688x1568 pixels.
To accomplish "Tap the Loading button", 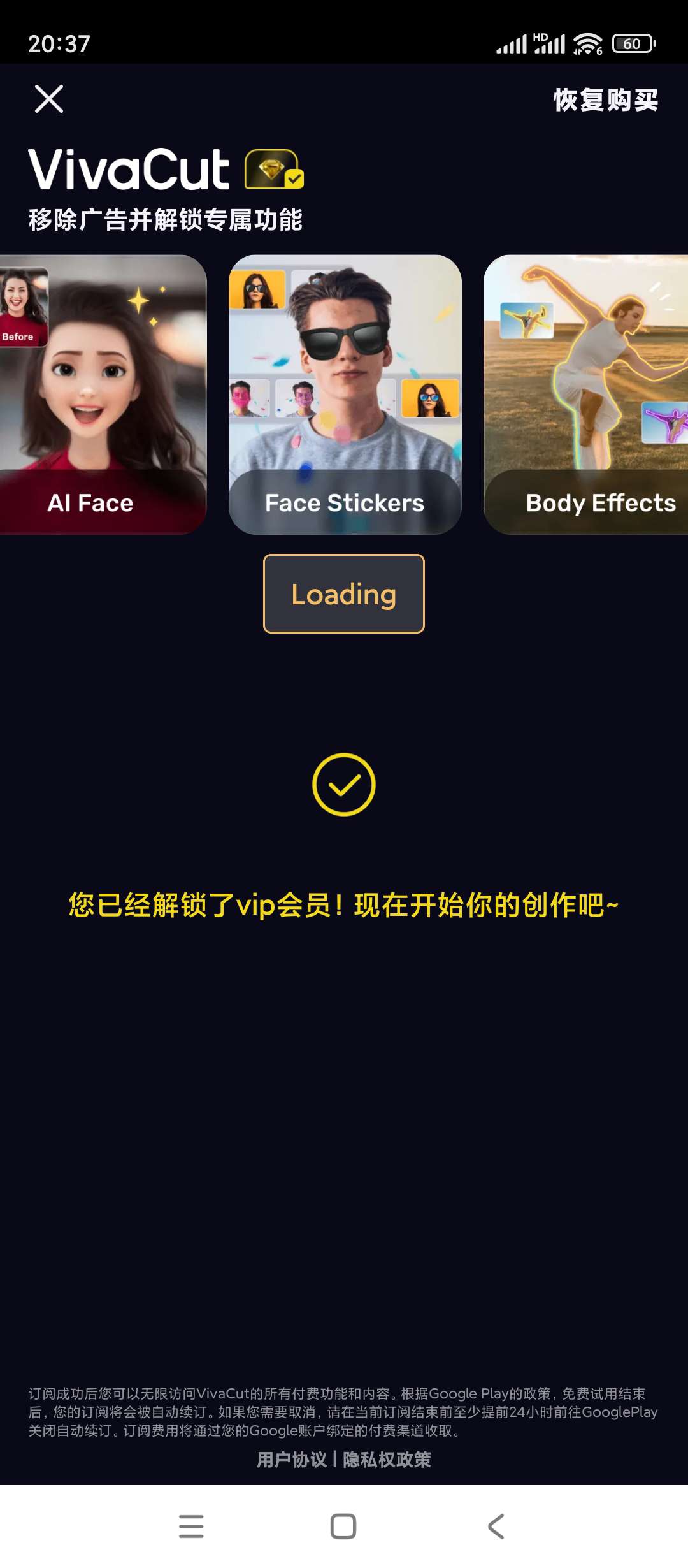I will point(344,593).
